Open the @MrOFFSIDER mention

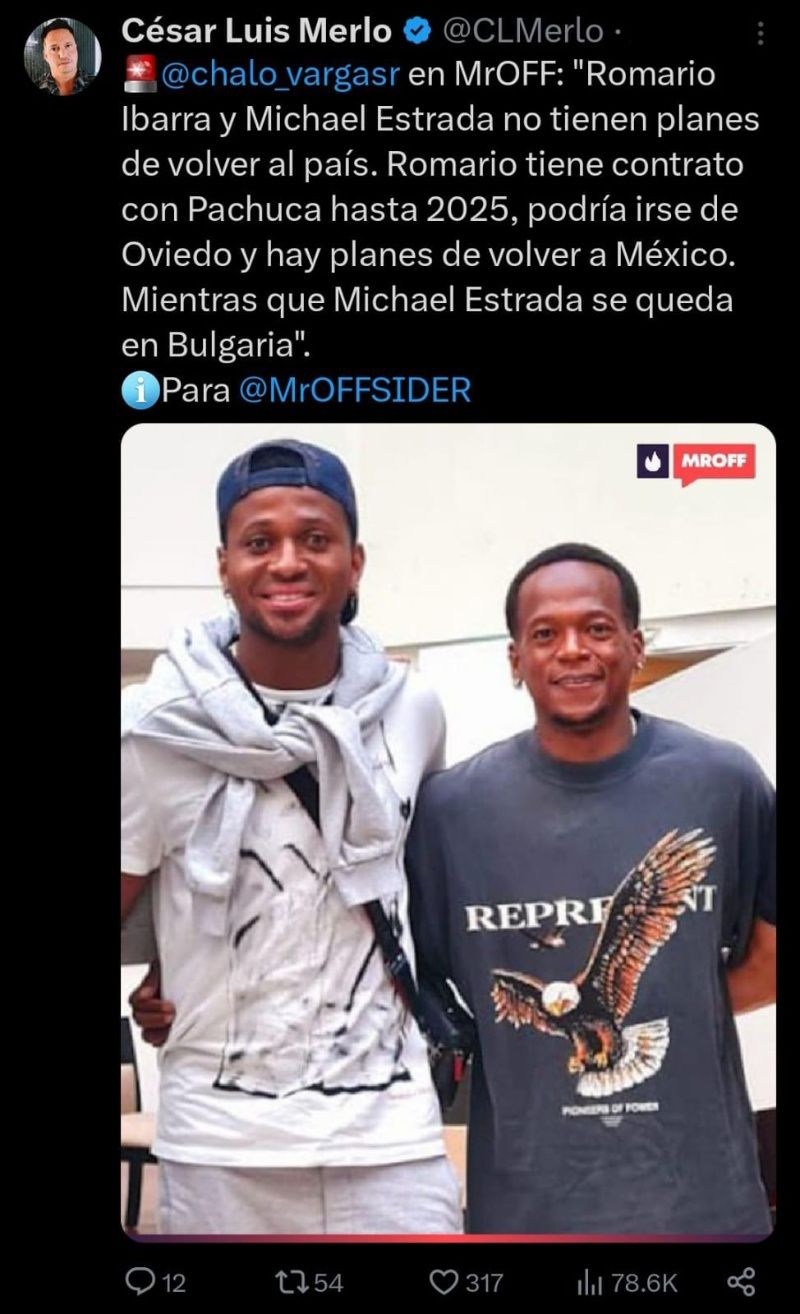pos(354,389)
